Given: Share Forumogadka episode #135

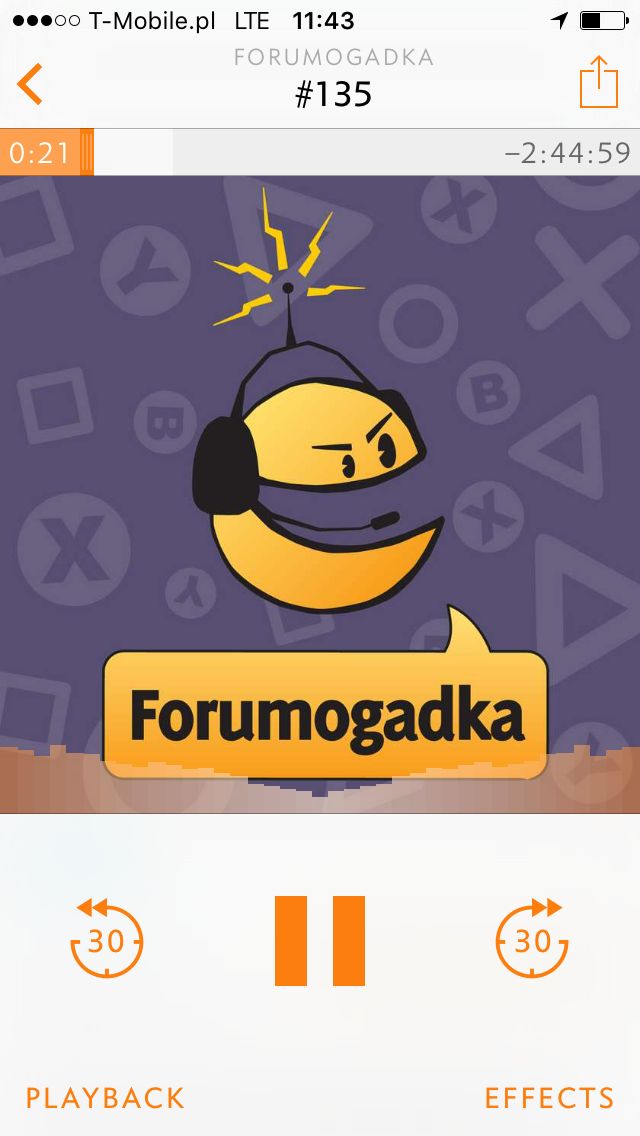Looking at the screenshot, I should coord(599,81).
